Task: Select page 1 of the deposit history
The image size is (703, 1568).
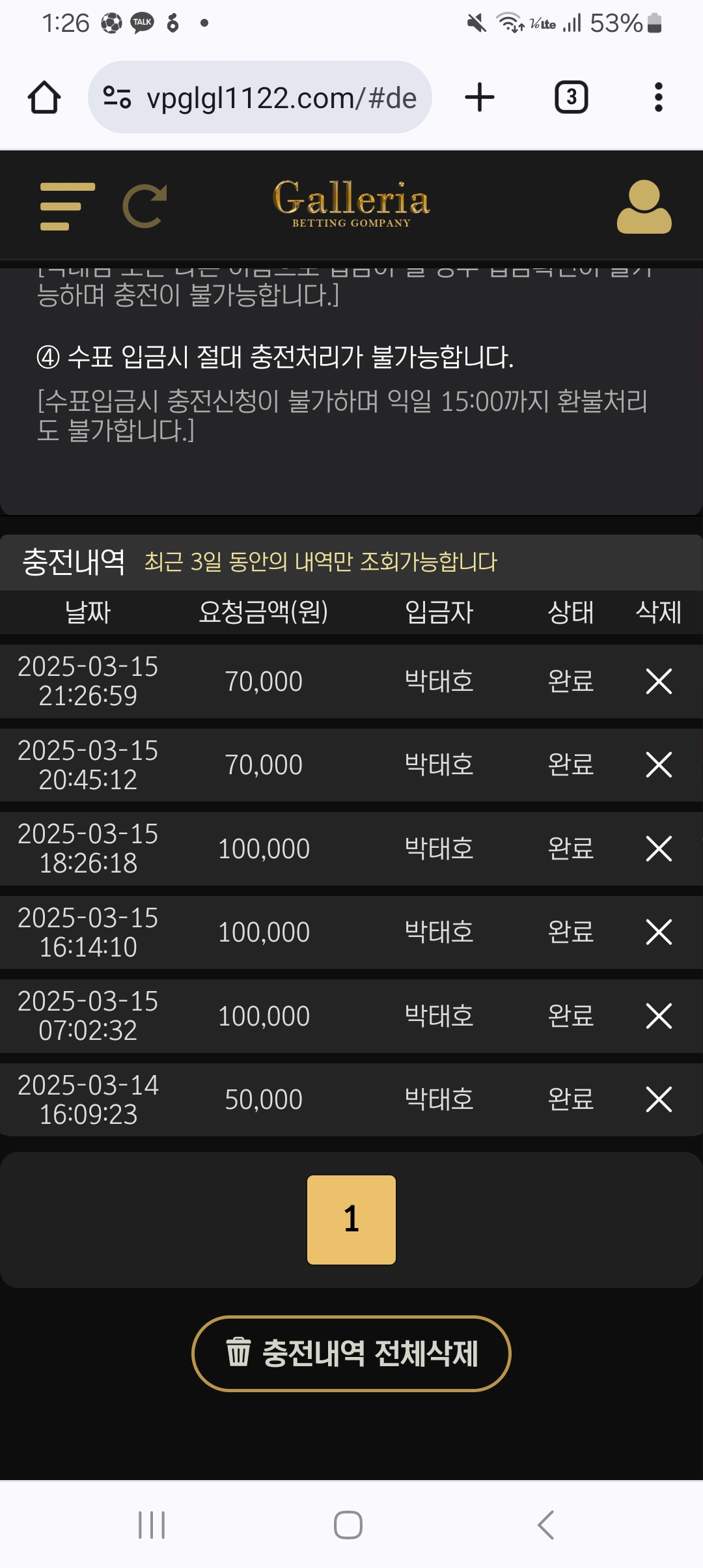Action: [x=351, y=1220]
